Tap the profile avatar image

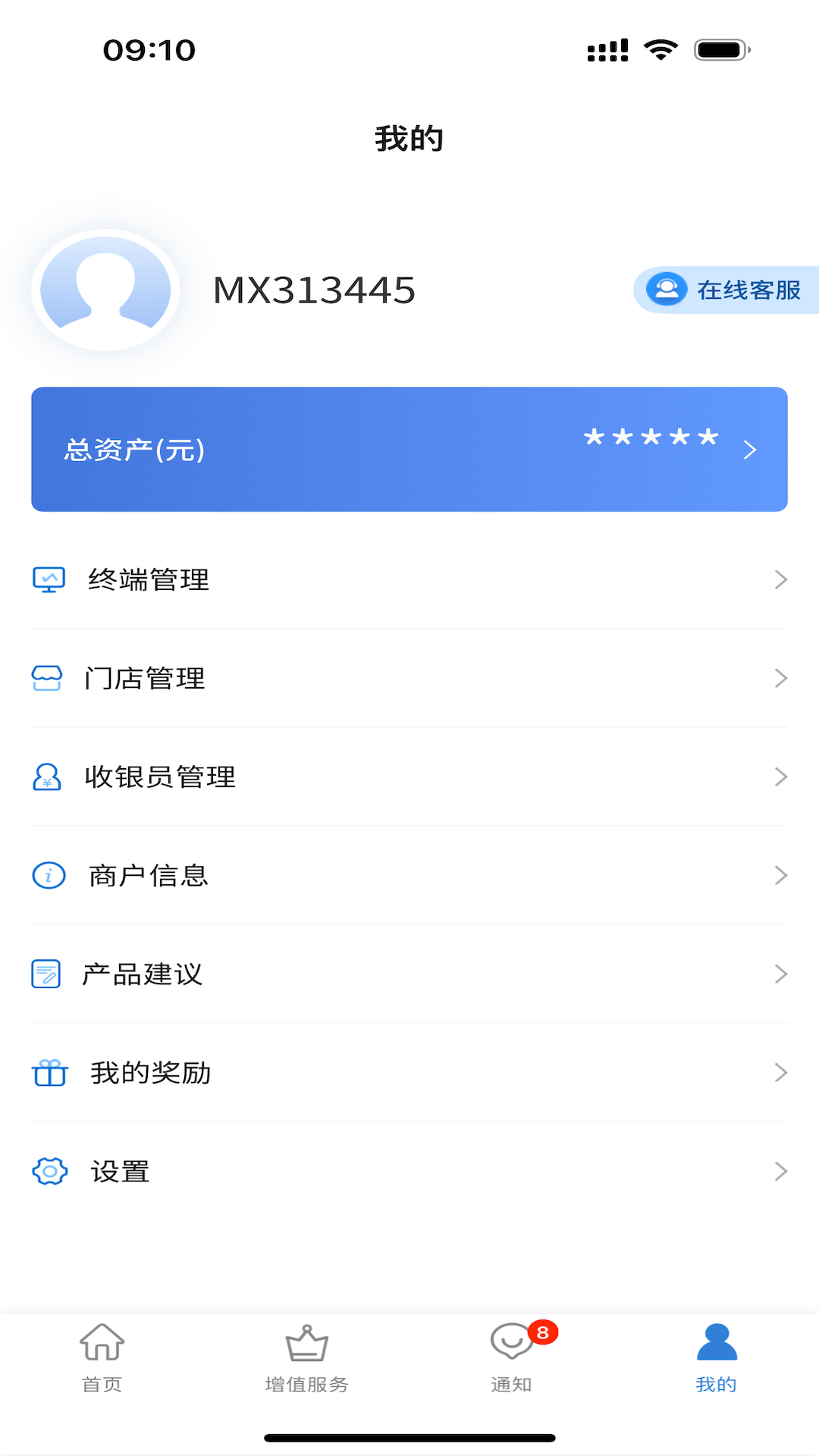[x=106, y=289]
